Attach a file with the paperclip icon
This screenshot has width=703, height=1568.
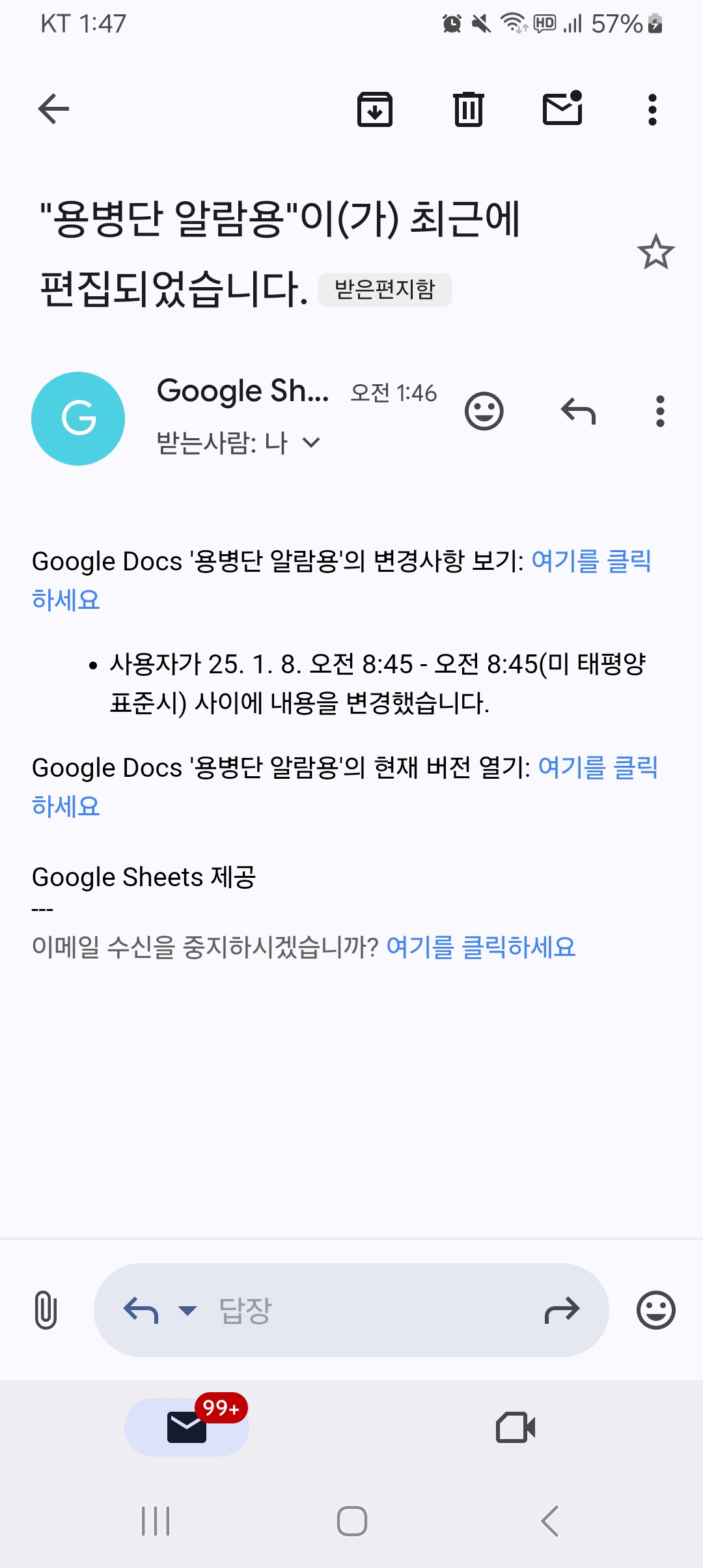(46, 1310)
